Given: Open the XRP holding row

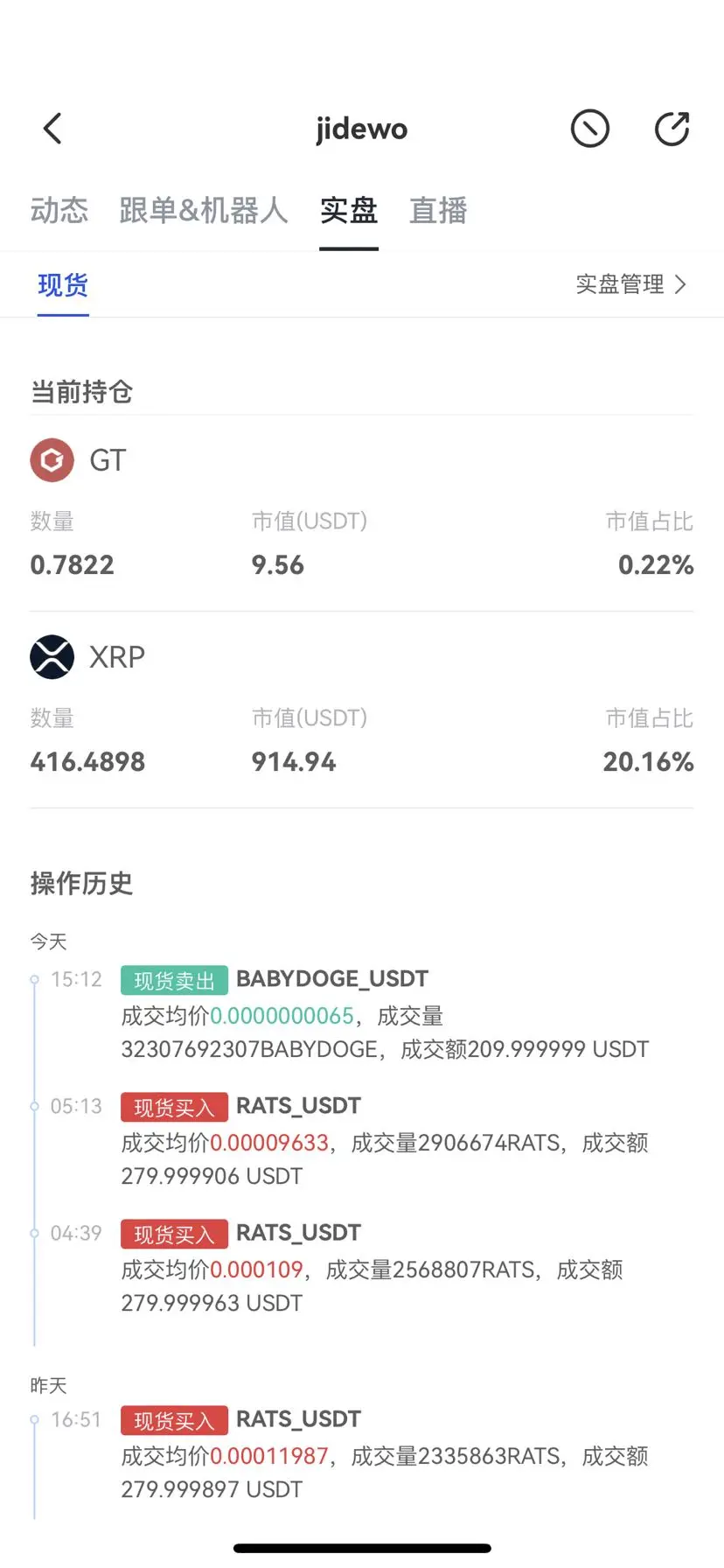Looking at the screenshot, I should 362,710.
